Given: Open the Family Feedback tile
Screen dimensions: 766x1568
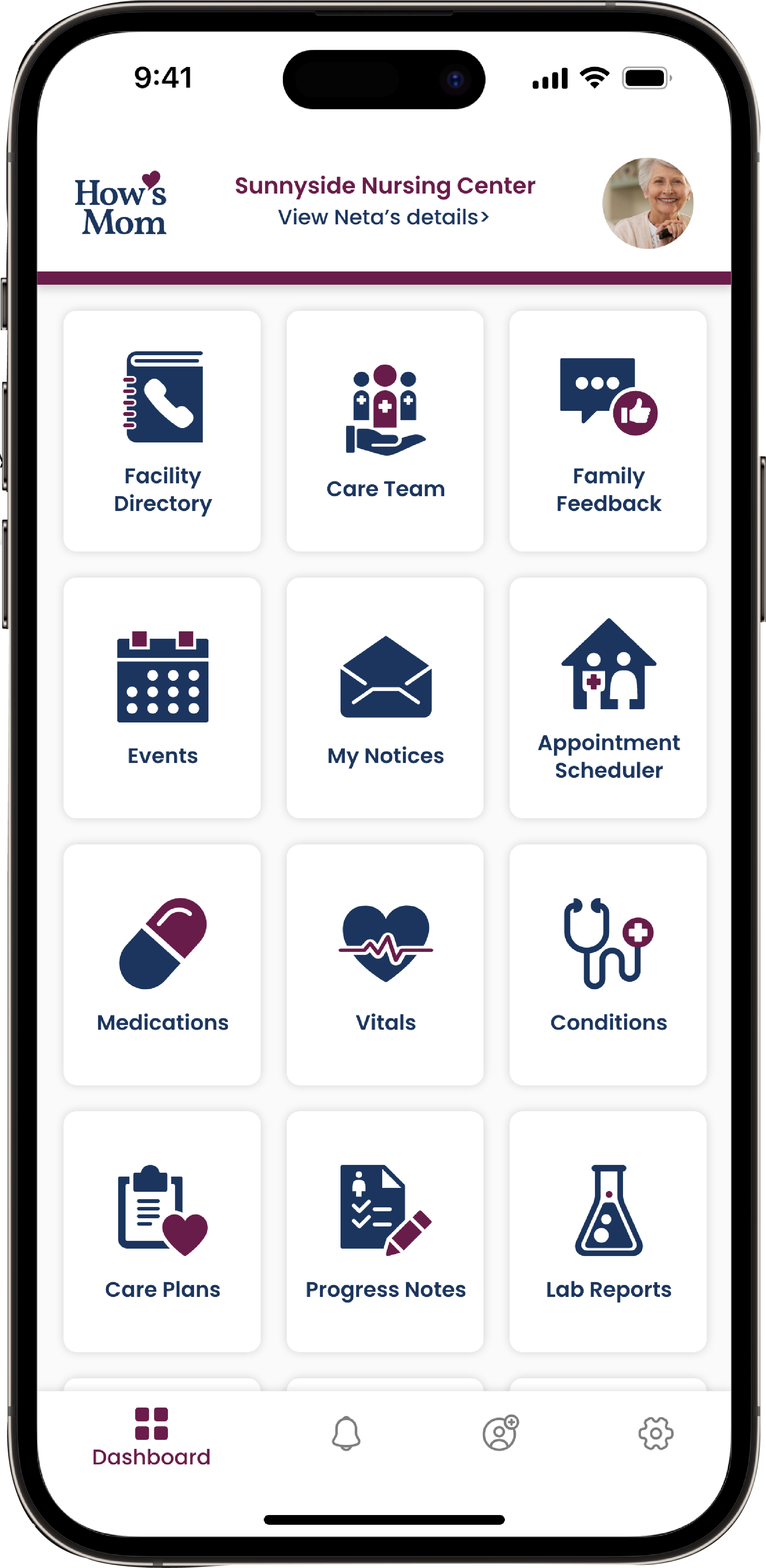Looking at the screenshot, I should point(608,431).
